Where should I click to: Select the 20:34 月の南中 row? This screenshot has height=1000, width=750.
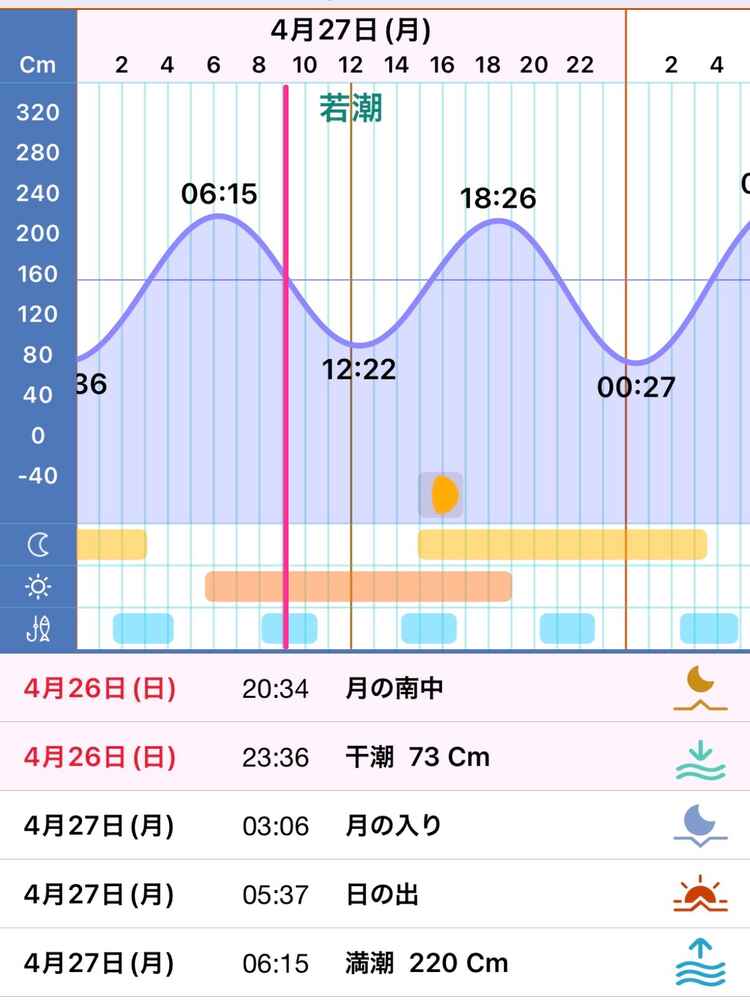click(x=375, y=688)
